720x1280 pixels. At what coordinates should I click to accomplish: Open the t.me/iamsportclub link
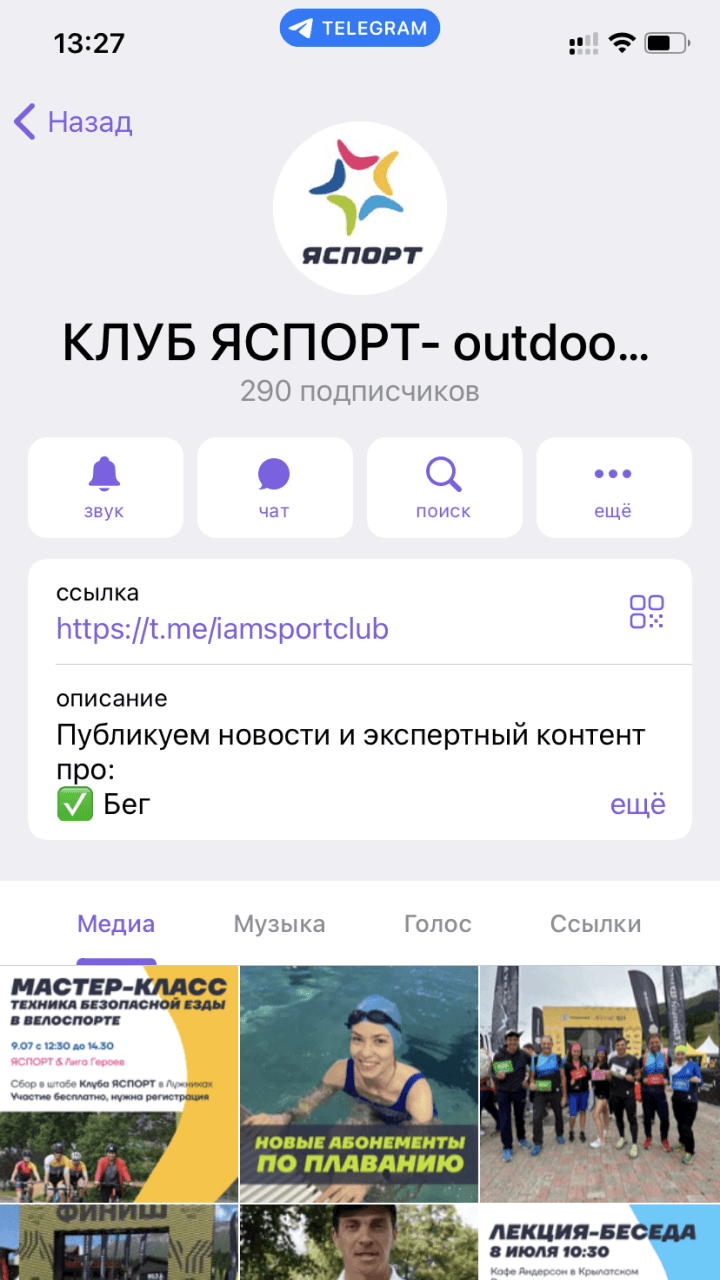coord(222,629)
